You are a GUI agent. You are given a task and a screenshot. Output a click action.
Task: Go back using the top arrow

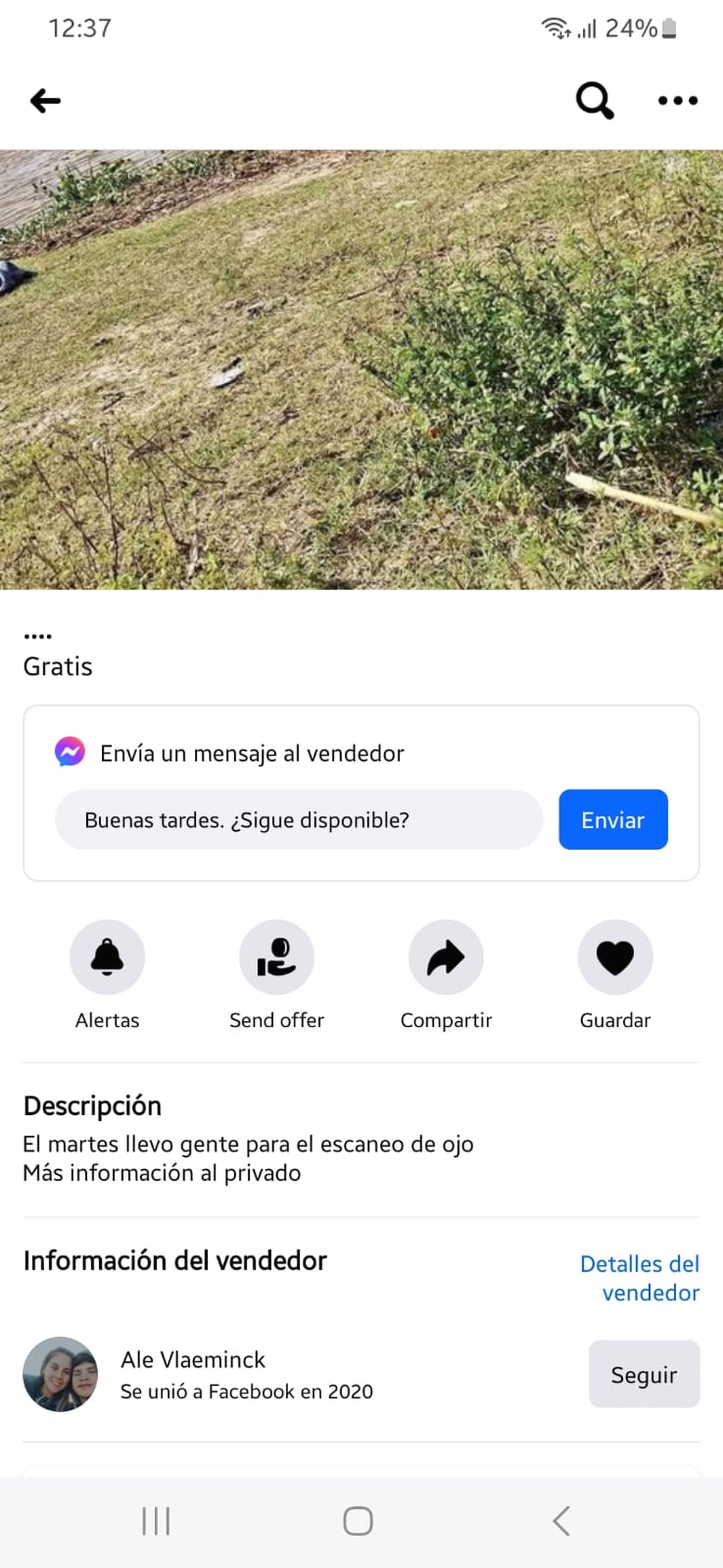click(x=46, y=100)
